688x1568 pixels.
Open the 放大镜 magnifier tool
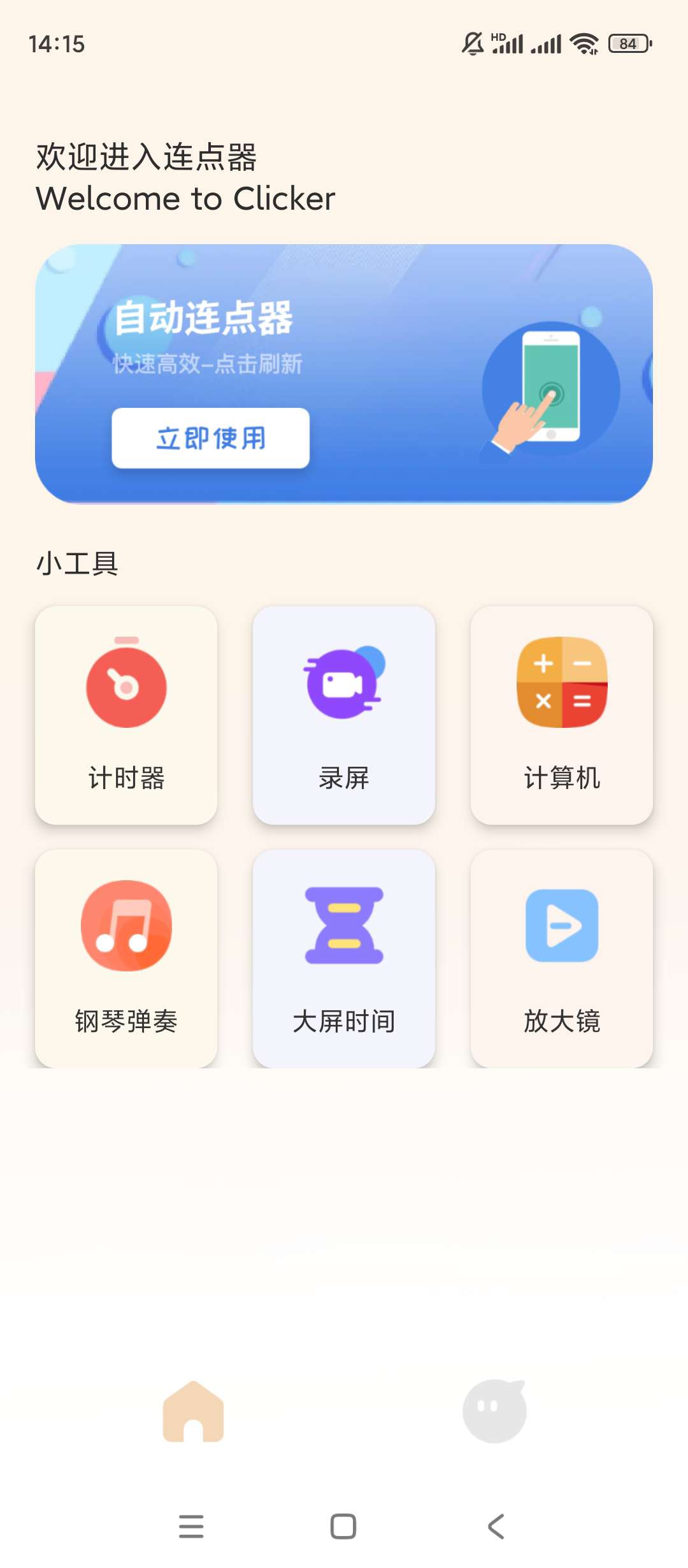pyautogui.click(x=561, y=957)
